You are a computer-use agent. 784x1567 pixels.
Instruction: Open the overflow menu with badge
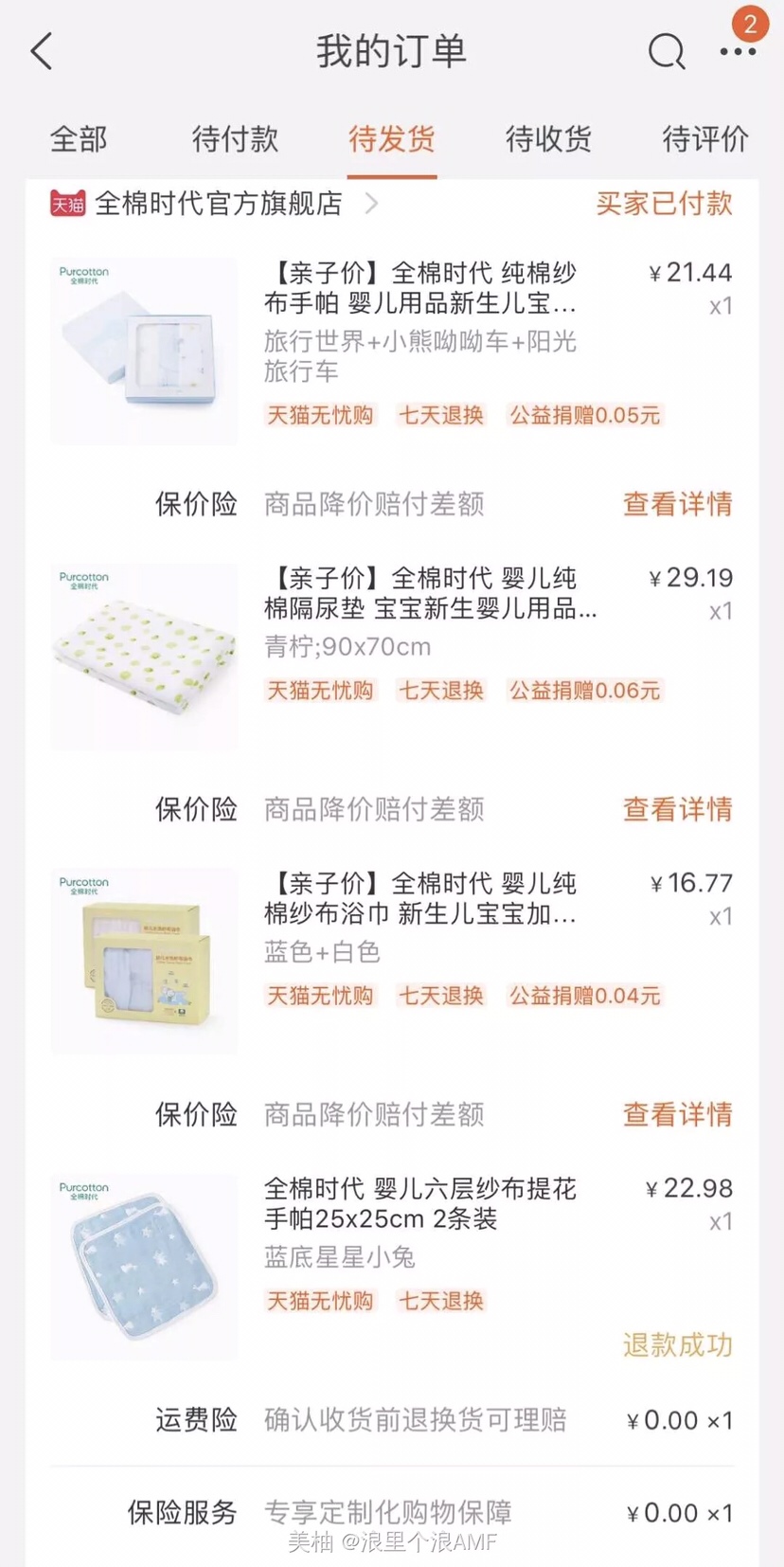tap(737, 51)
